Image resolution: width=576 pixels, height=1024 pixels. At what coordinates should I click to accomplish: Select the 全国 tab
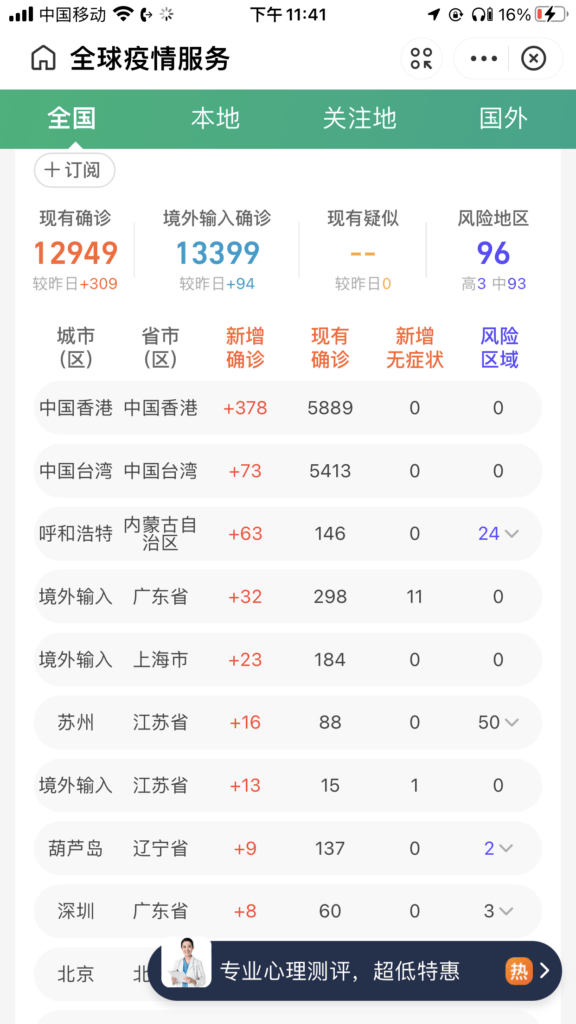click(x=72, y=119)
